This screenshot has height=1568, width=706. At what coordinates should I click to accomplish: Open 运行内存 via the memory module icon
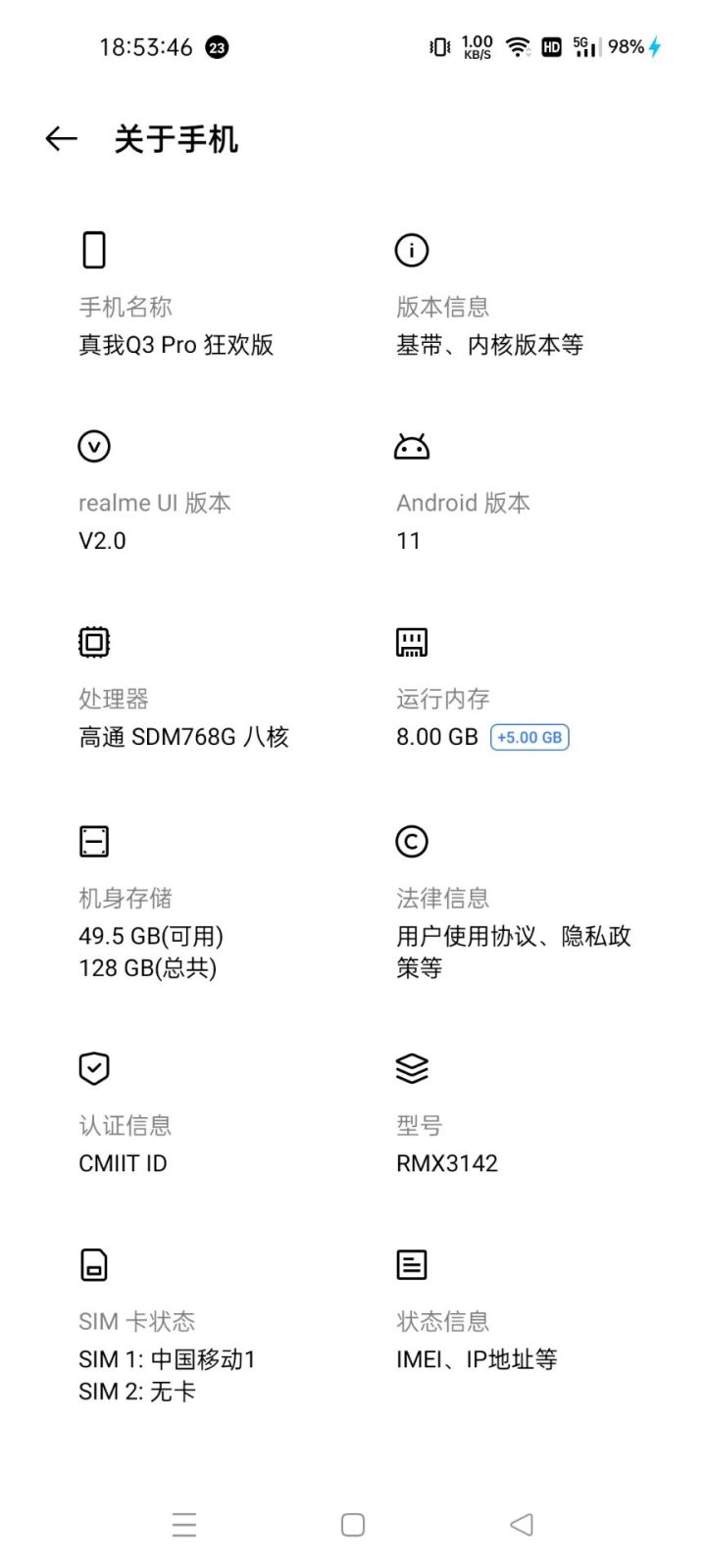[412, 643]
